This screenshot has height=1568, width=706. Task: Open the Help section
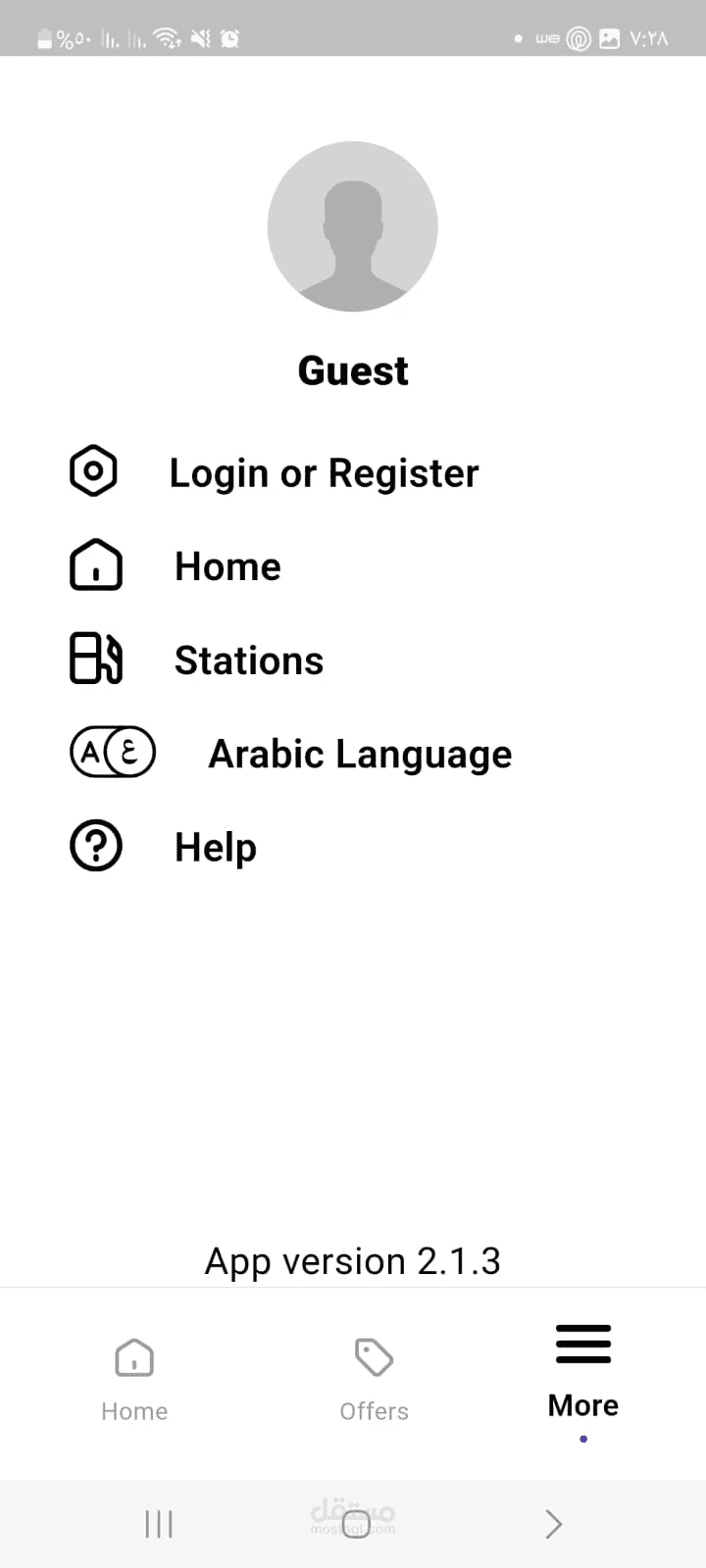pos(215,848)
